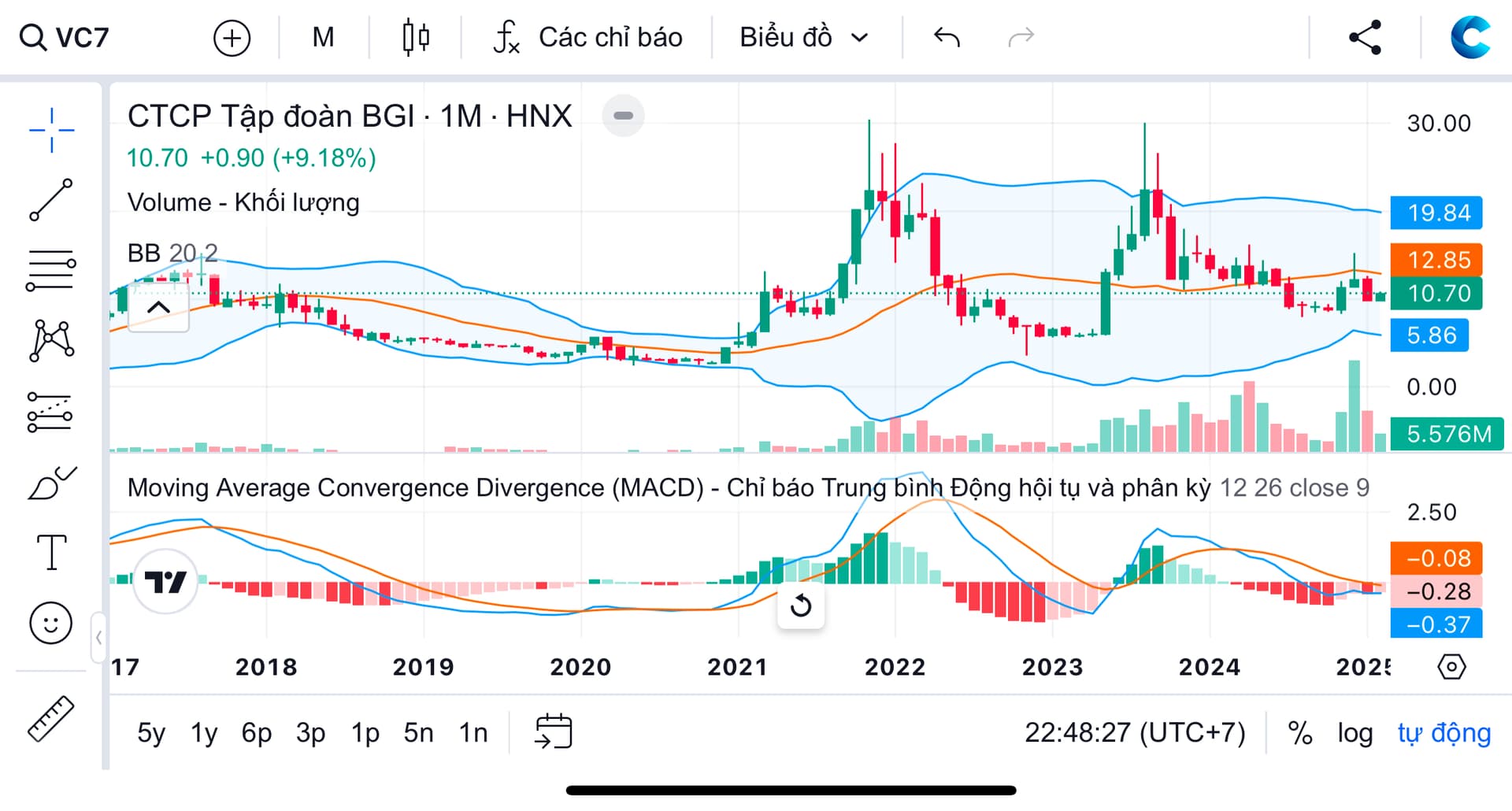Collapse the indicator legend with arrow
Image resolution: width=1512 pixels, height=811 pixels.
coord(158,308)
